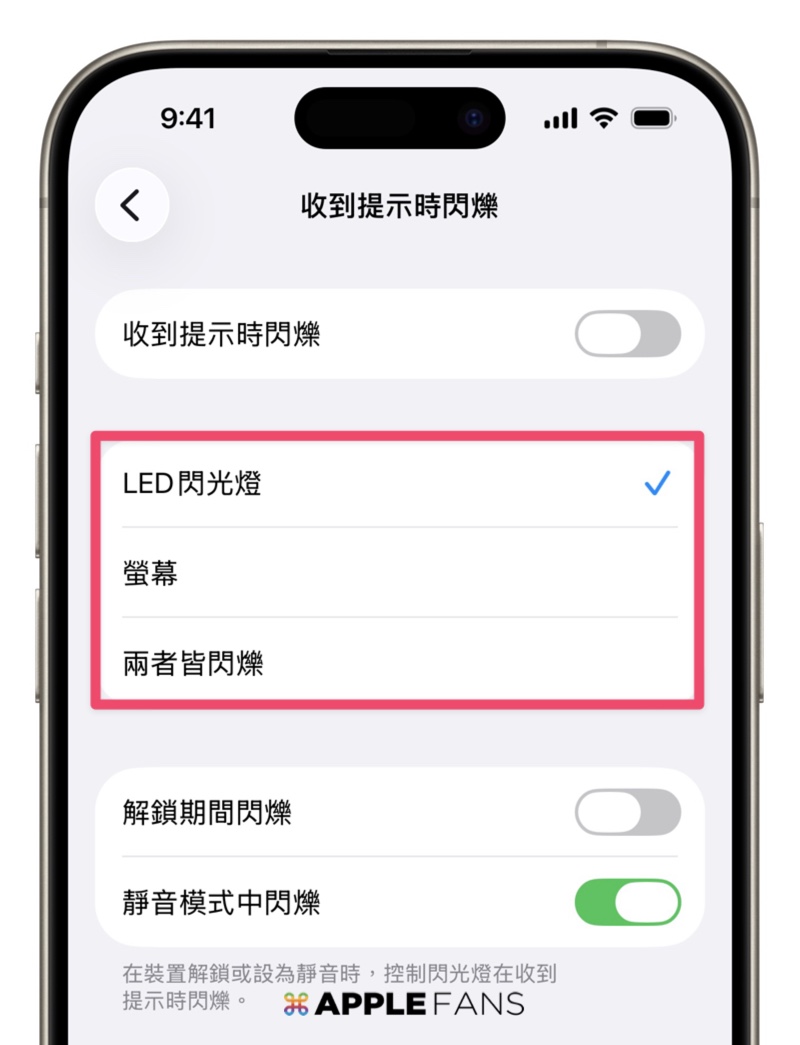Screen dimensions: 800x1045
Task: Select the LED 閃光燈 option
Action: 398,485
